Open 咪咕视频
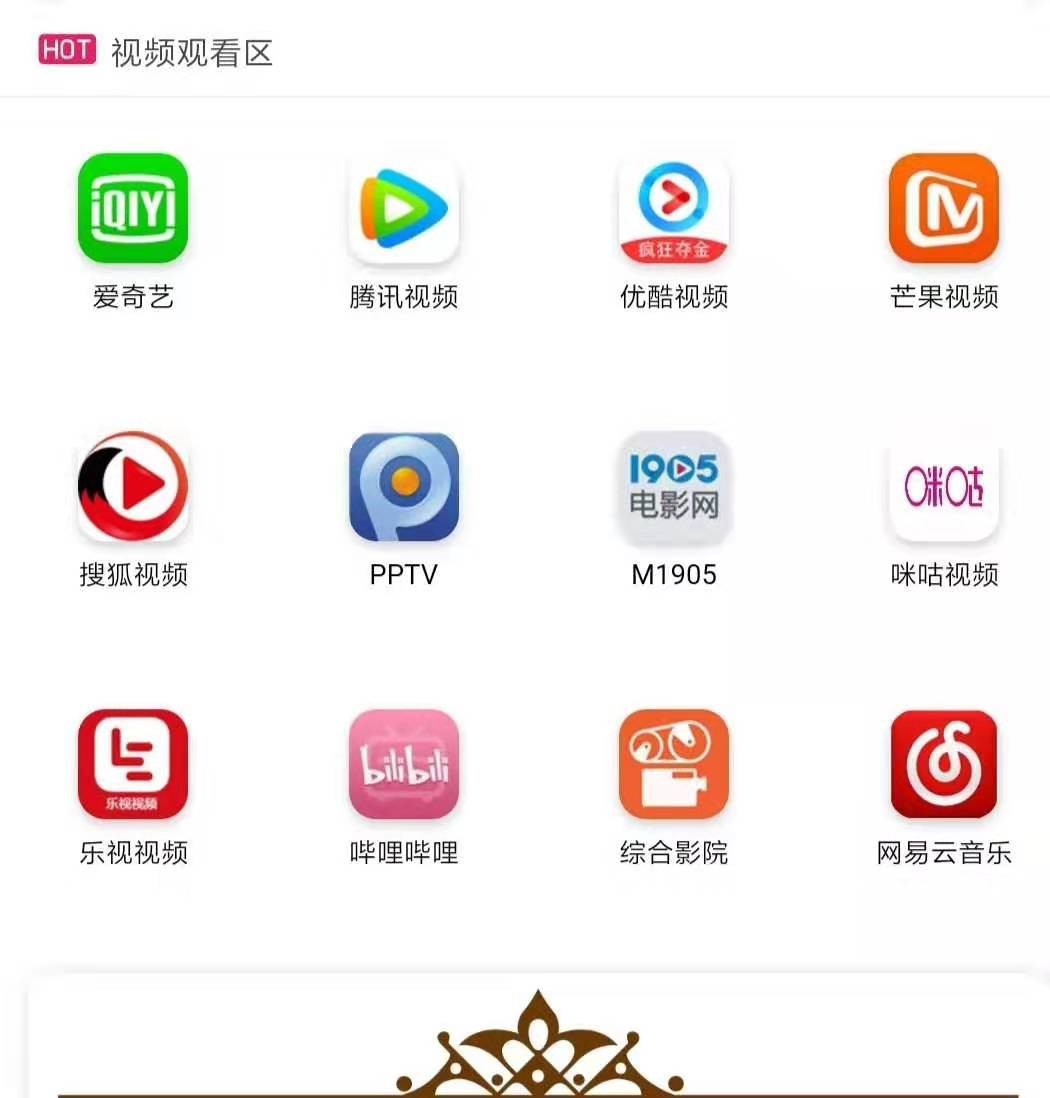 944,486
